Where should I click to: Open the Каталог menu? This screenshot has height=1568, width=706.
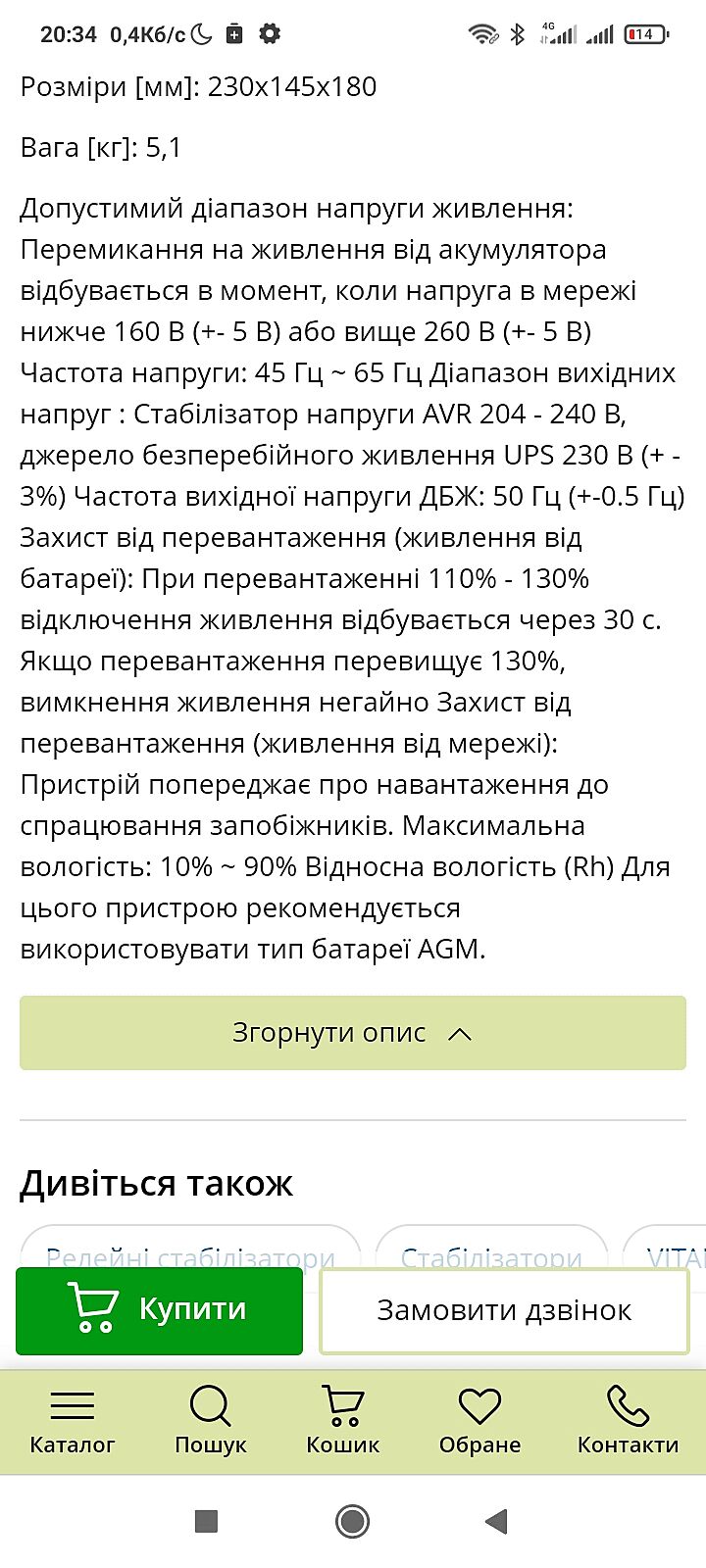(x=72, y=1420)
